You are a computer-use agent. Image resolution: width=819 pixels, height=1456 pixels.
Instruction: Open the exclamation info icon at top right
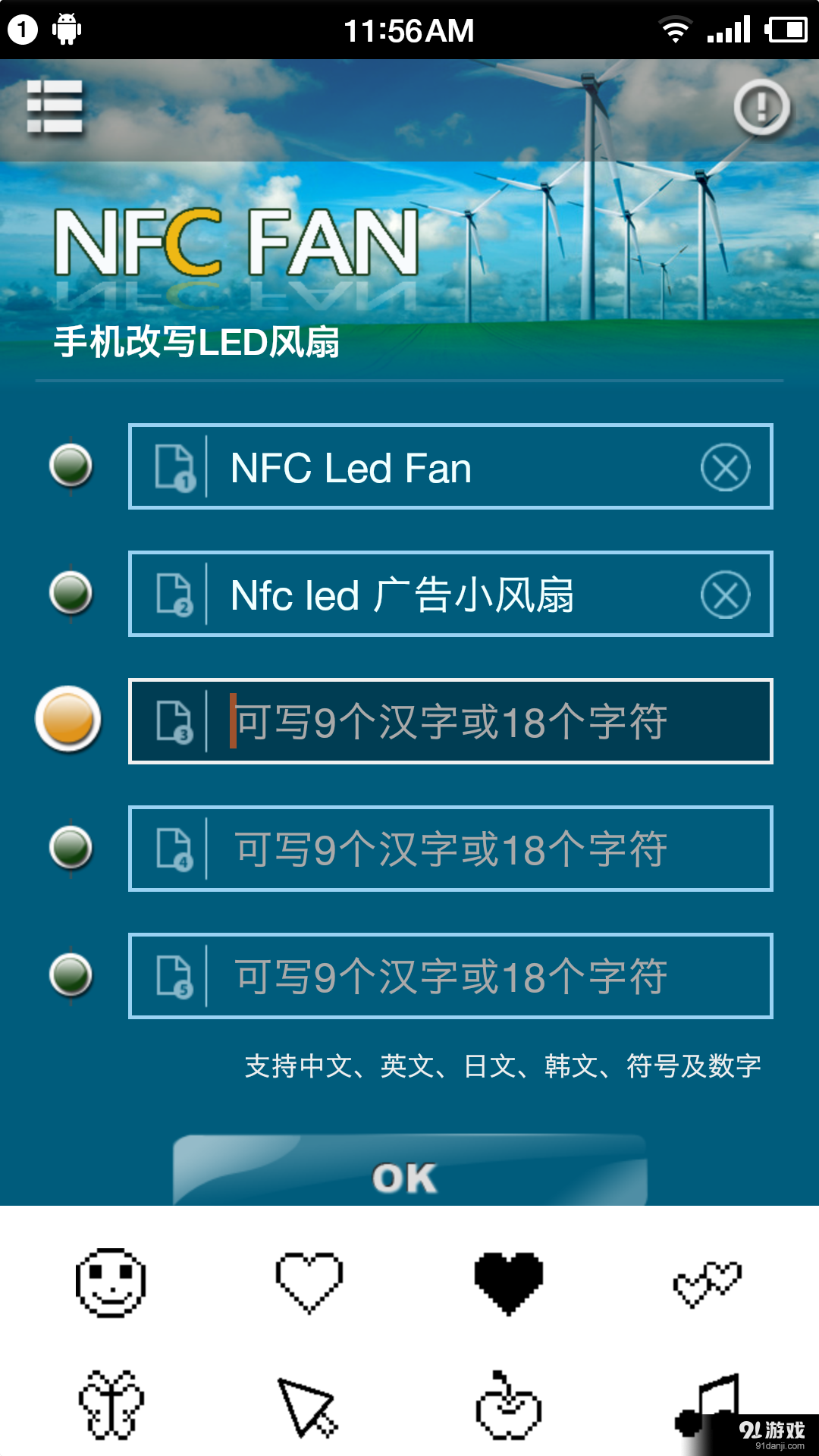click(x=761, y=107)
